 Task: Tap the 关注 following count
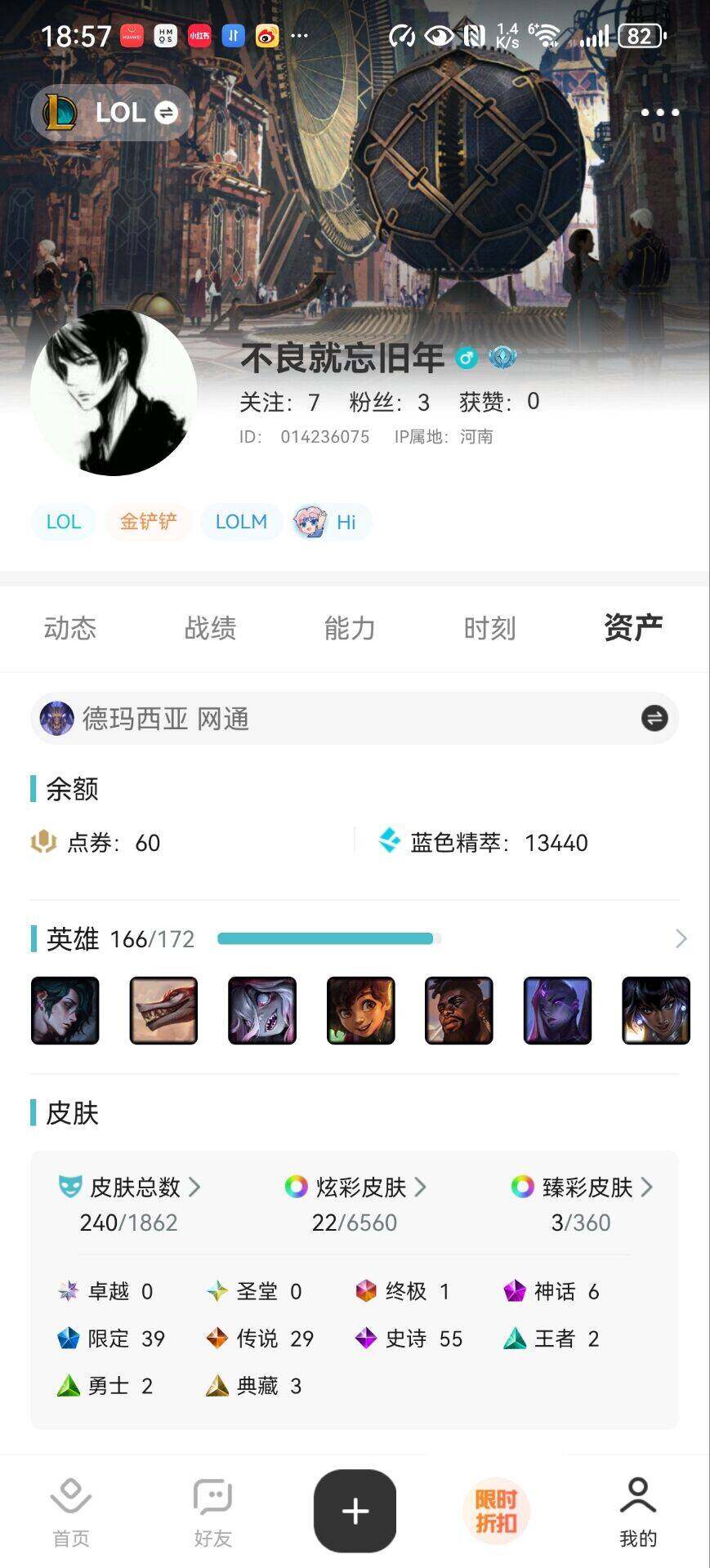click(x=279, y=402)
